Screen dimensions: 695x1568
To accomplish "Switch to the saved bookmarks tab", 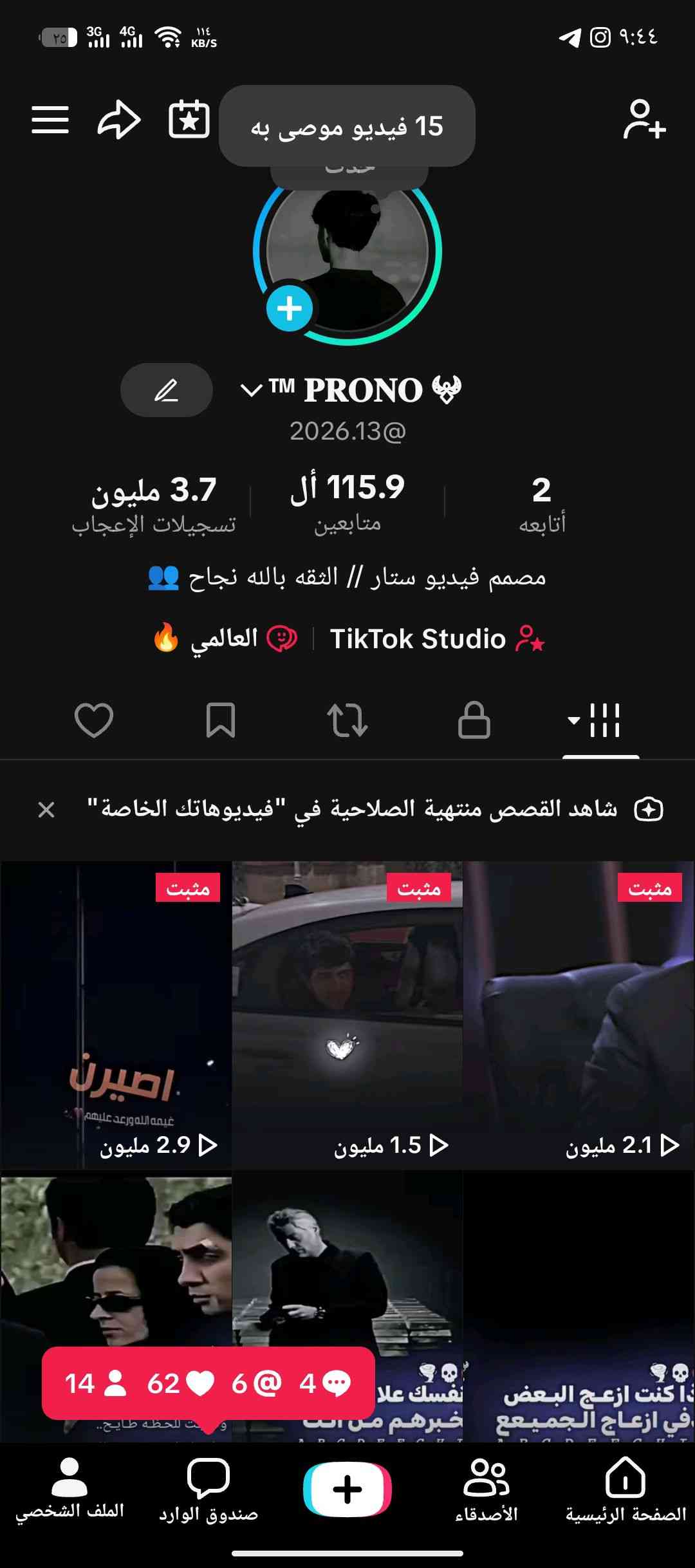I will pyautogui.click(x=221, y=720).
